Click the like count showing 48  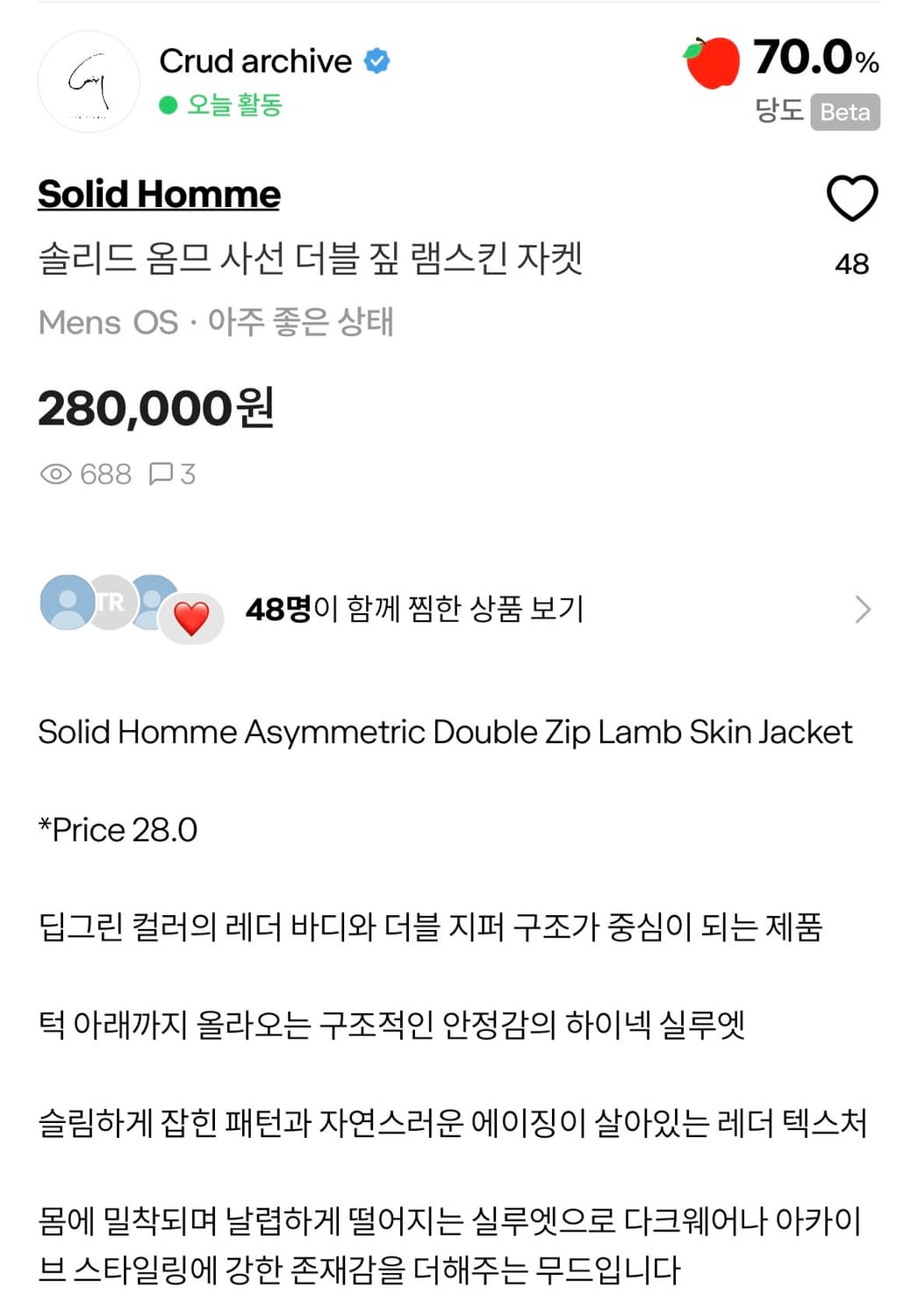[x=852, y=263]
